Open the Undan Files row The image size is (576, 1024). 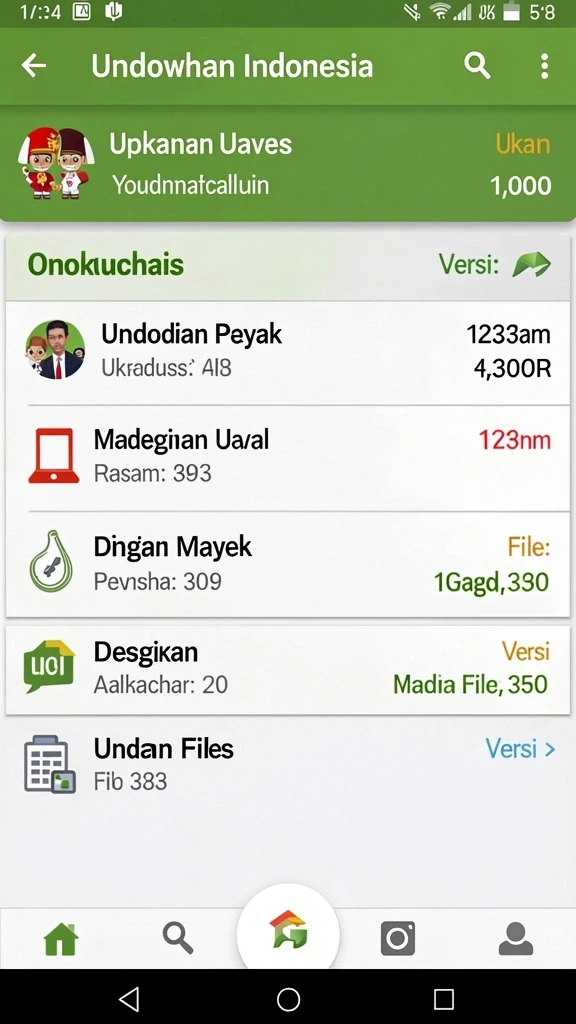(288, 764)
